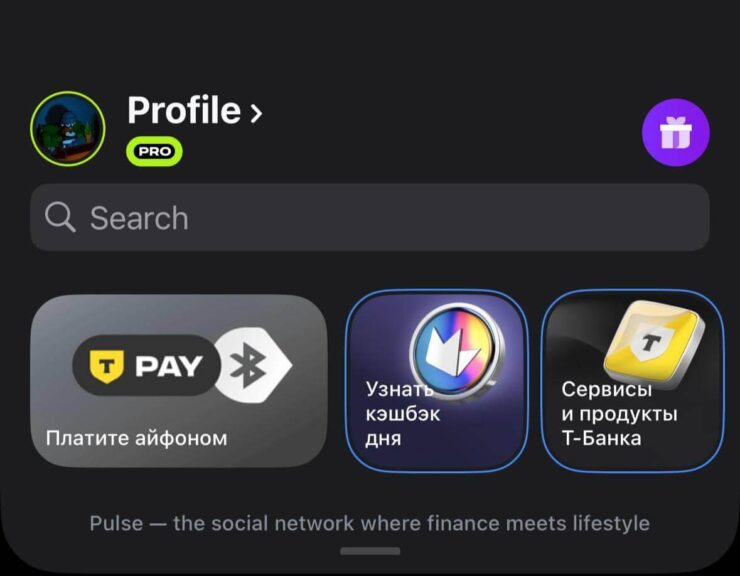Open the Узнать кэшбэк дня card

click(x=435, y=381)
